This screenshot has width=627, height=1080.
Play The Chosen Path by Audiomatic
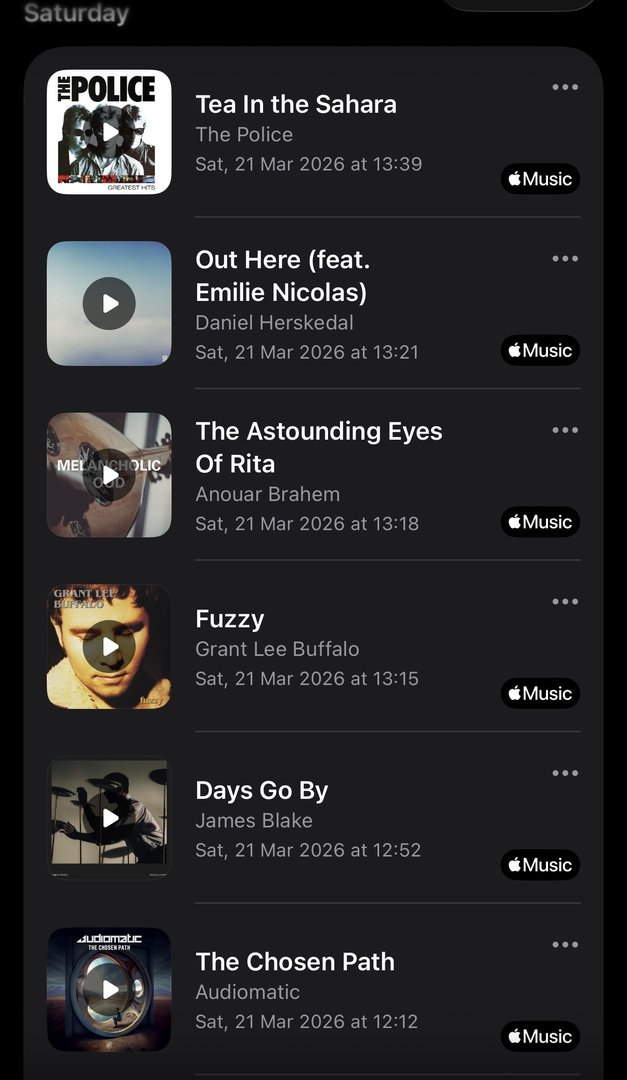pyautogui.click(x=109, y=990)
